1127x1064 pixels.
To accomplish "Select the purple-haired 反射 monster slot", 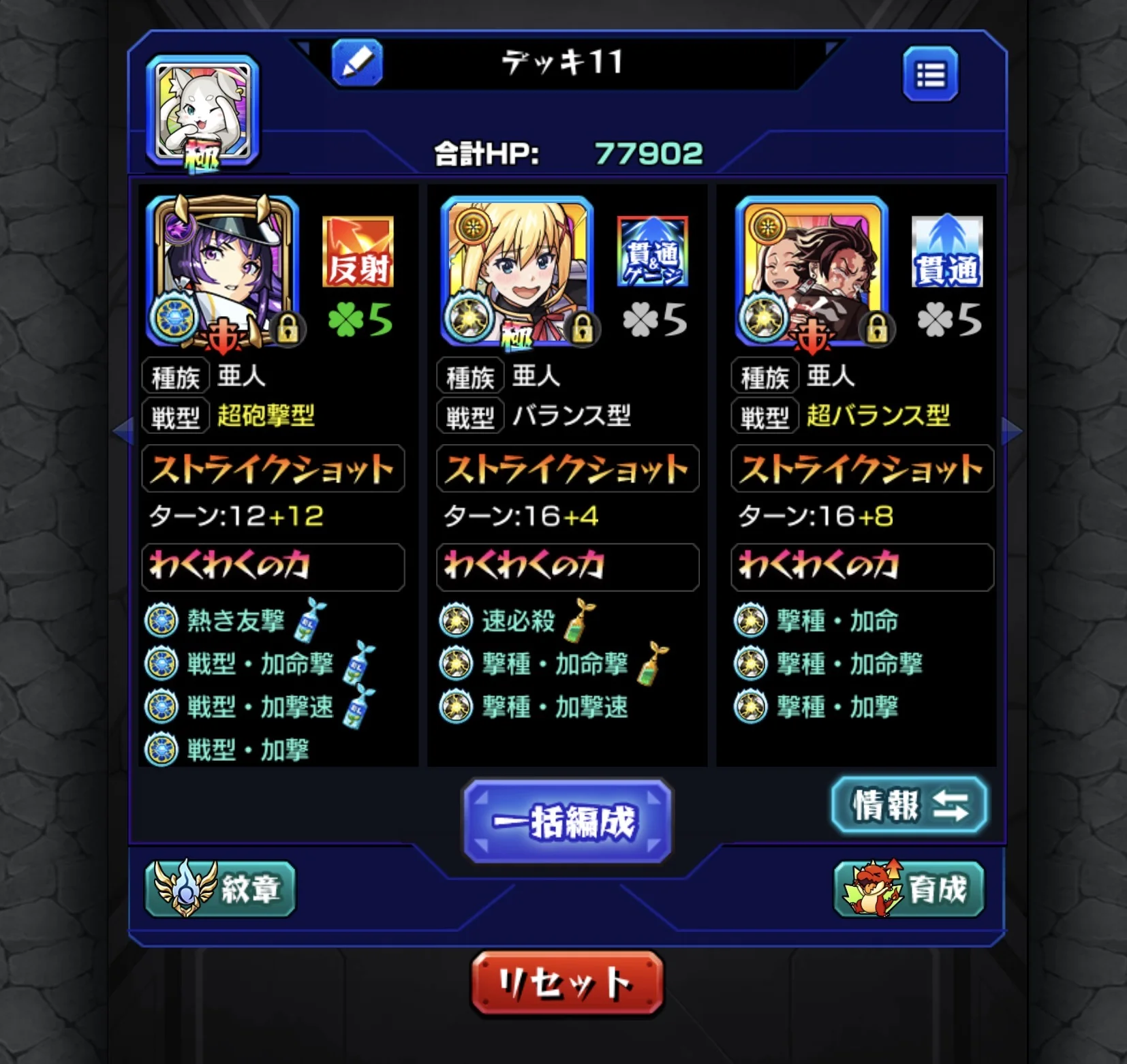I will (x=222, y=272).
